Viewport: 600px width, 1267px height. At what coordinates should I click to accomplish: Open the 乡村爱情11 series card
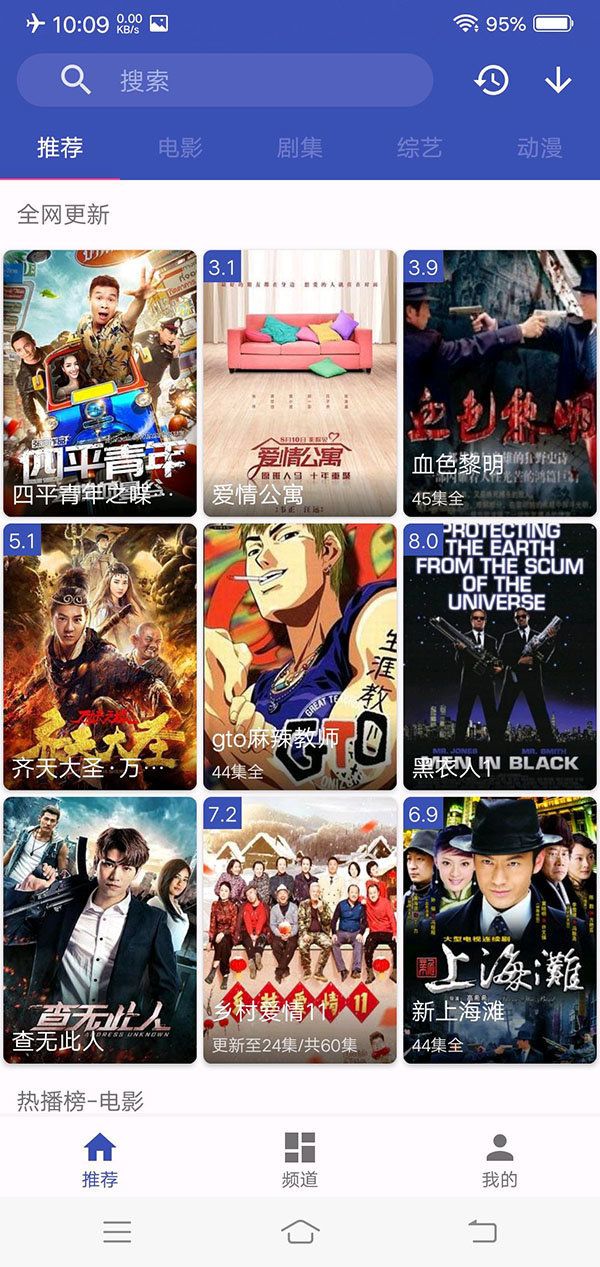[x=300, y=930]
